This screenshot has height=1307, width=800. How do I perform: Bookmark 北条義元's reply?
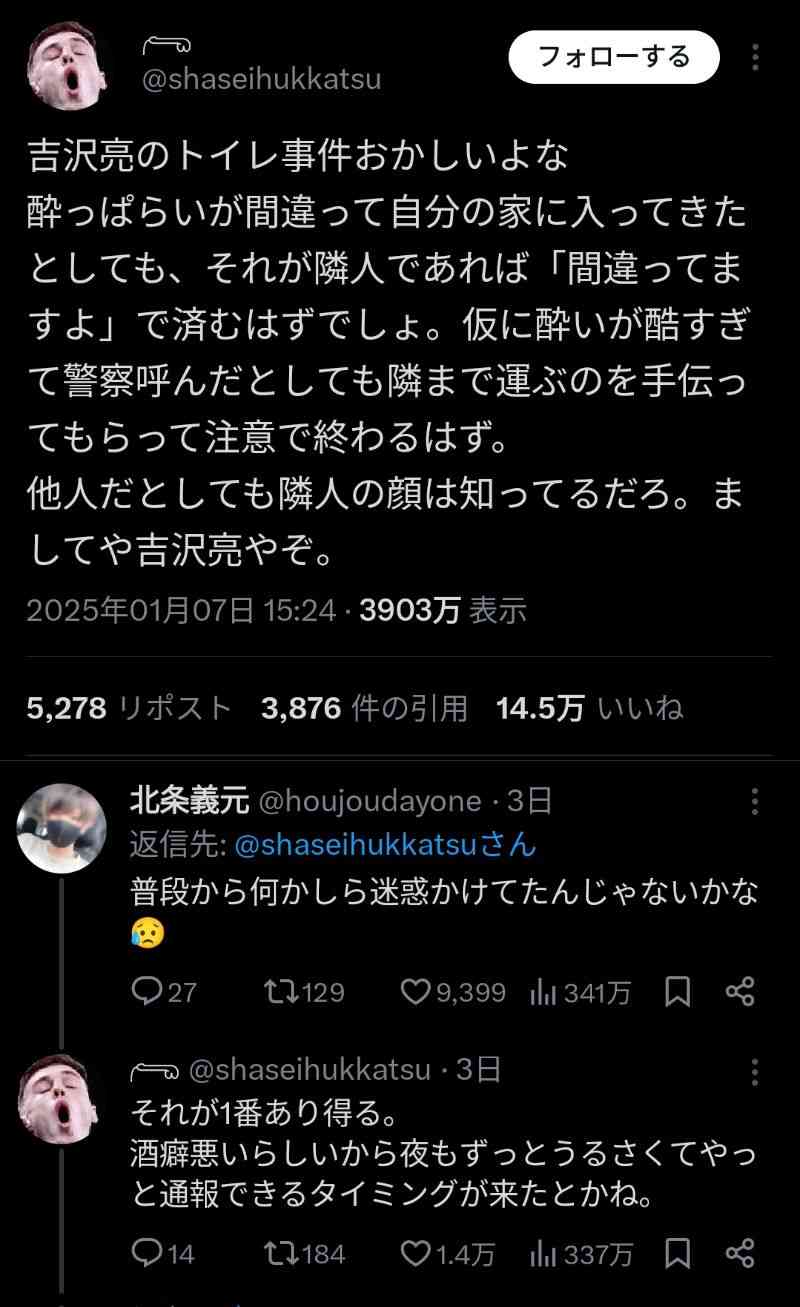click(x=677, y=991)
